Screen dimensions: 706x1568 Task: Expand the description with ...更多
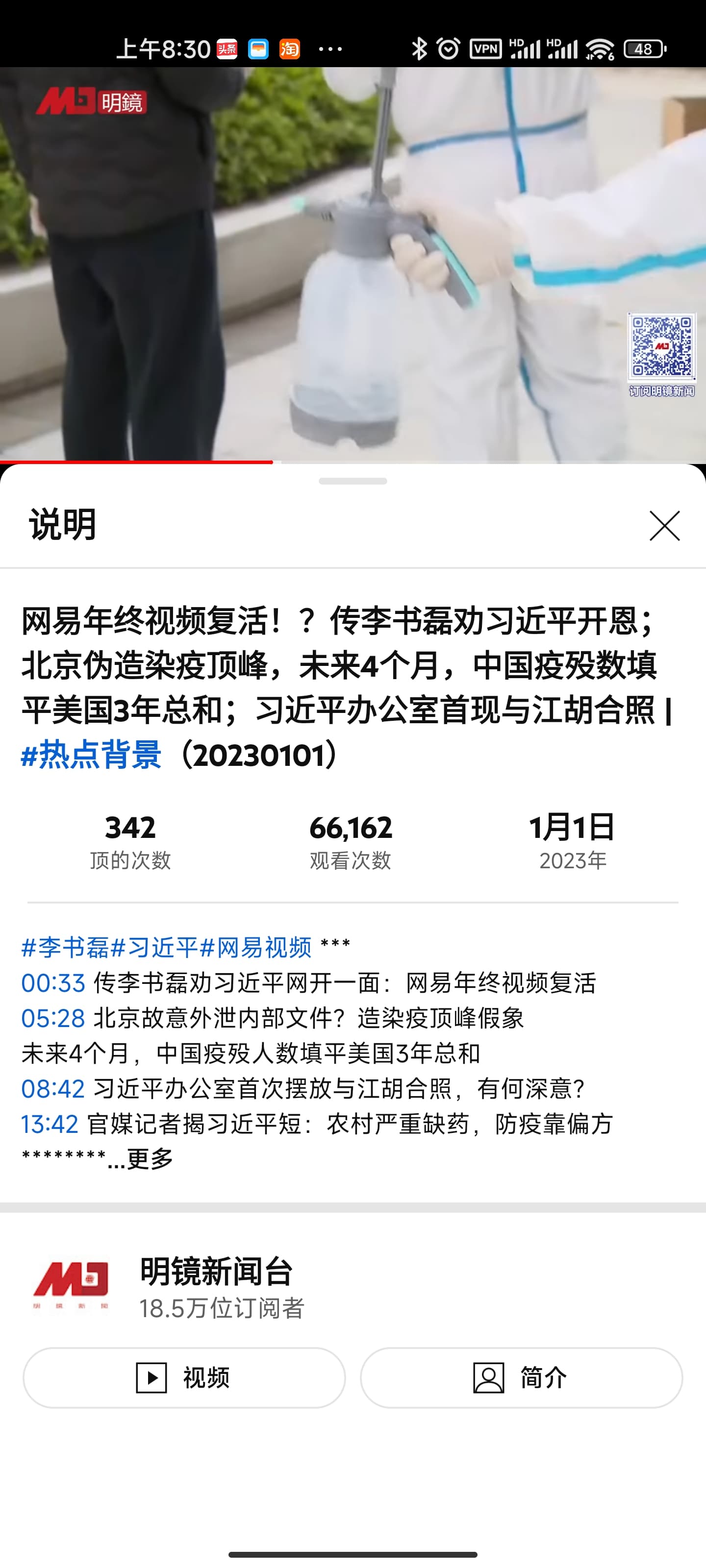coord(141,1159)
